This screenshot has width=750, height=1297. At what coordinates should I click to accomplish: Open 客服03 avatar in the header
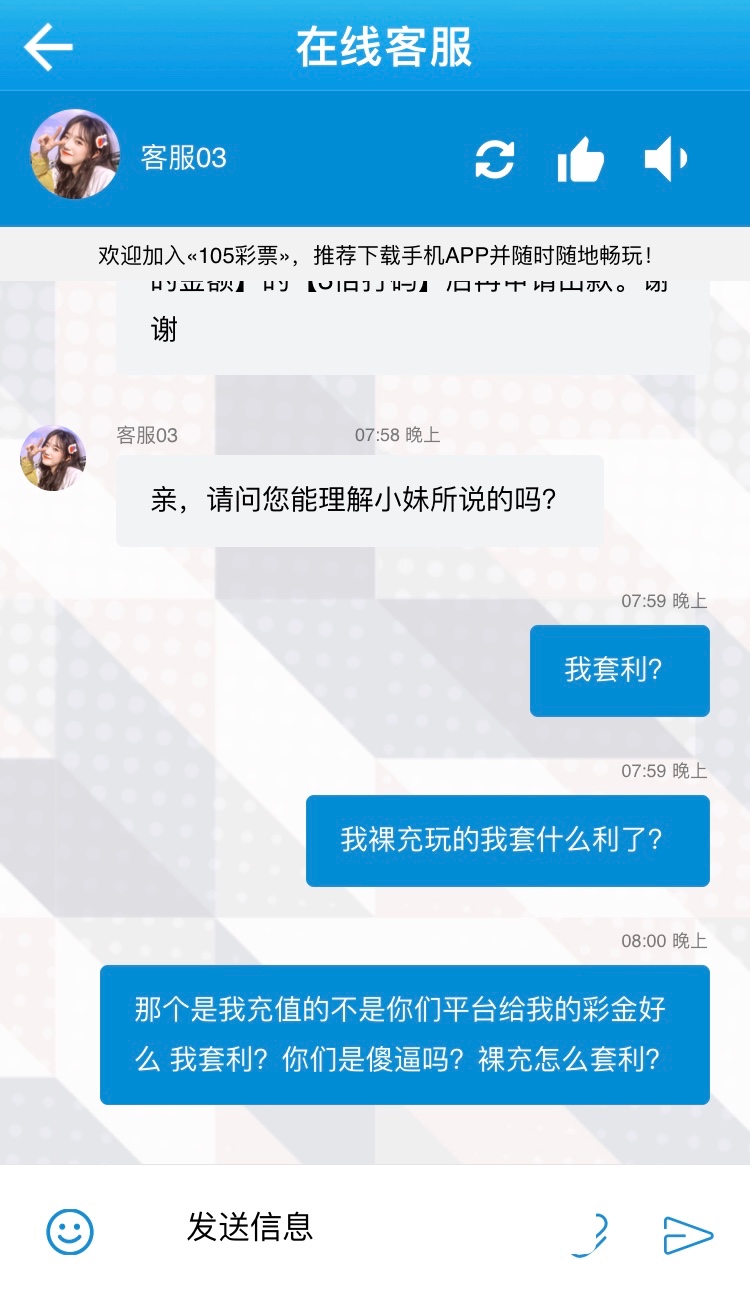pyautogui.click(x=75, y=154)
